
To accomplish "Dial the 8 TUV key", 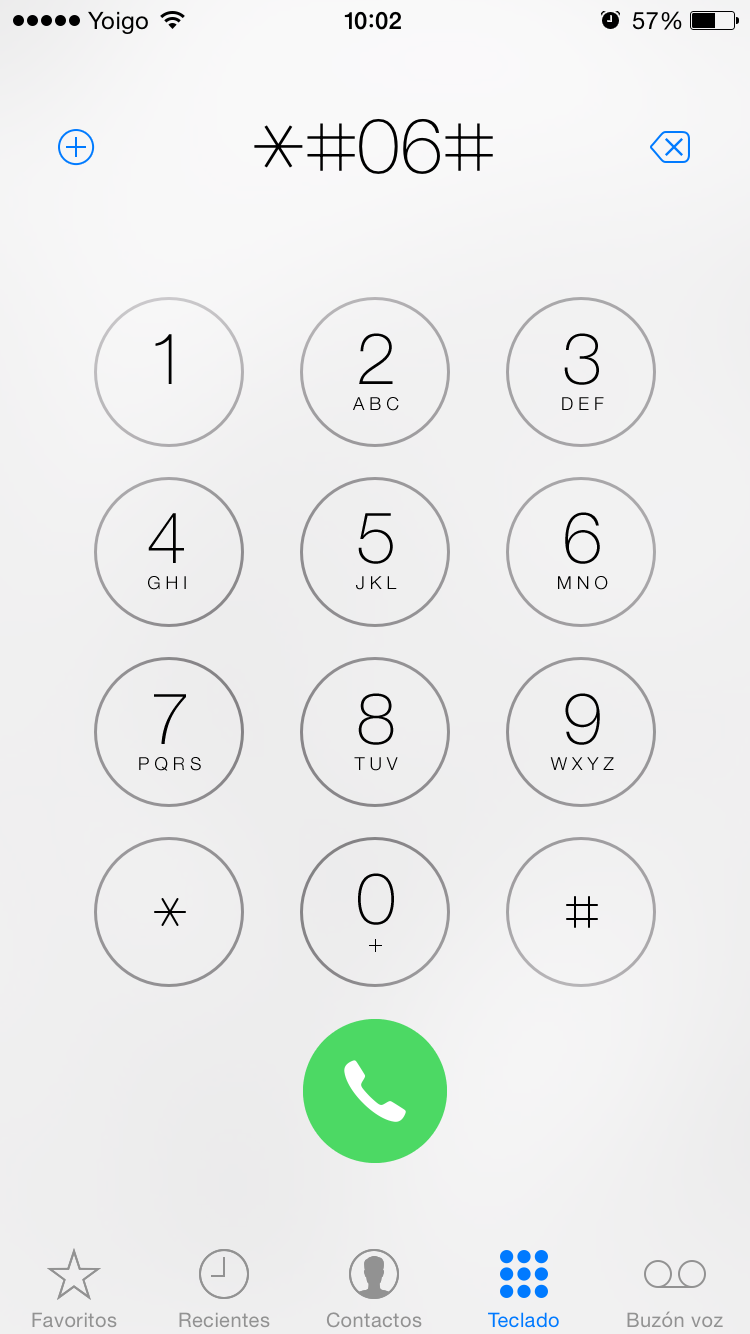I will pyautogui.click(x=375, y=732).
